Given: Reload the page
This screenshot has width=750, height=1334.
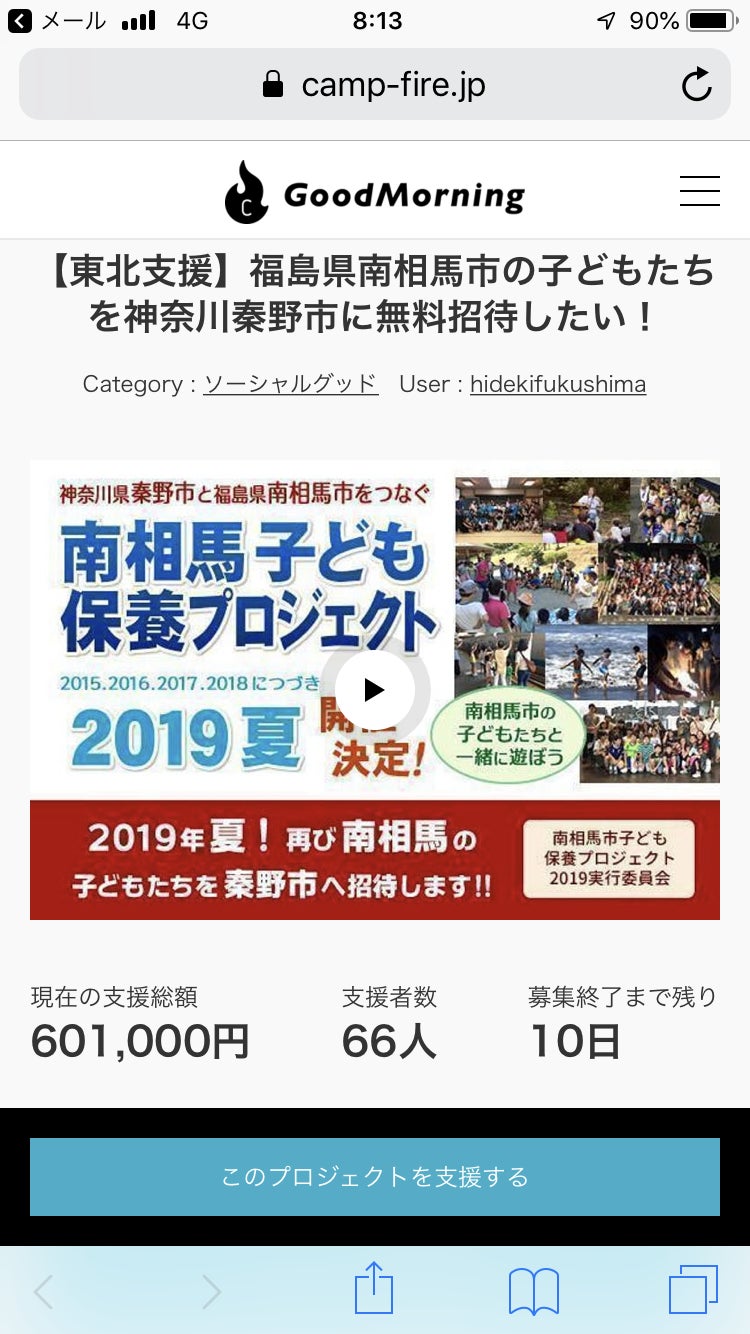Looking at the screenshot, I should point(697,85).
